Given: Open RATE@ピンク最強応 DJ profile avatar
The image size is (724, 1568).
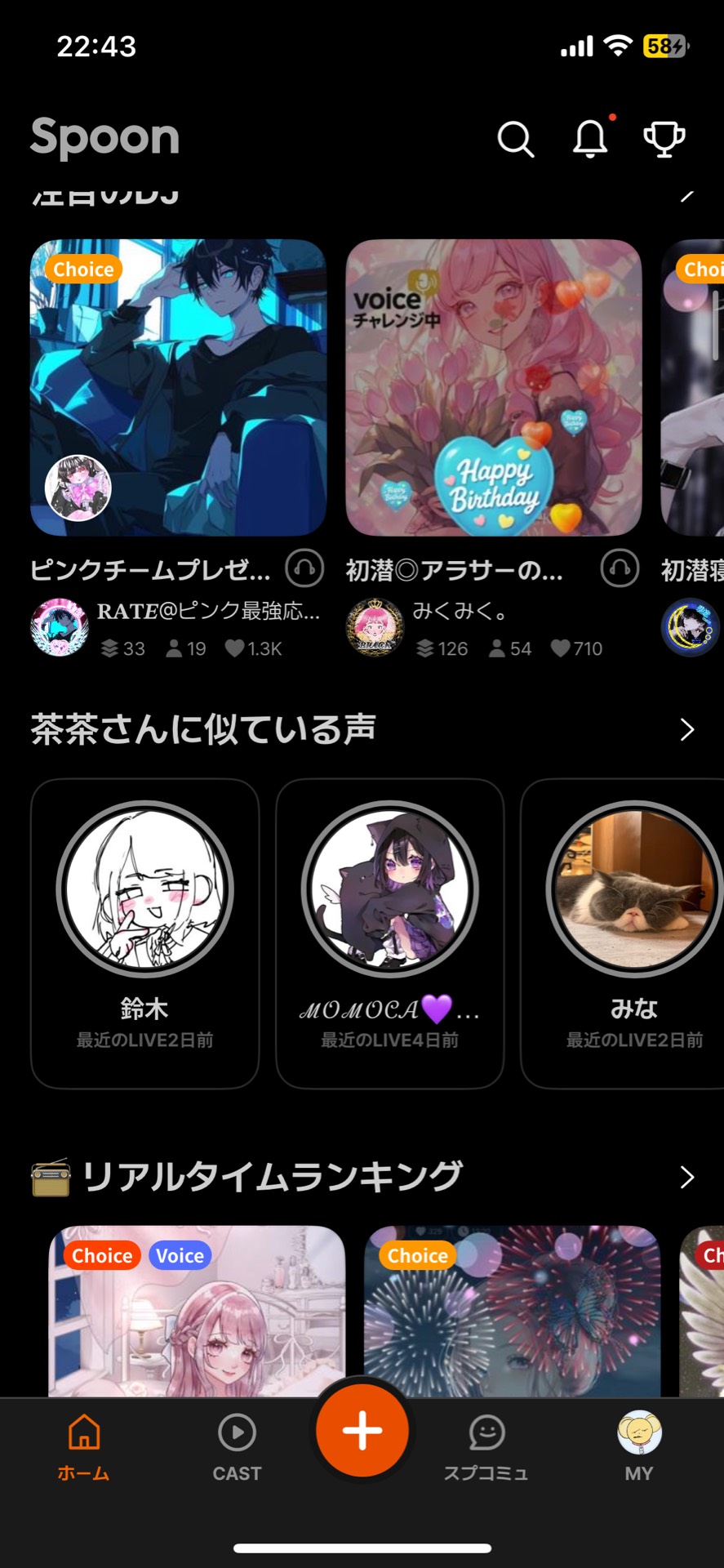Looking at the screenshot, I should 59,627.
